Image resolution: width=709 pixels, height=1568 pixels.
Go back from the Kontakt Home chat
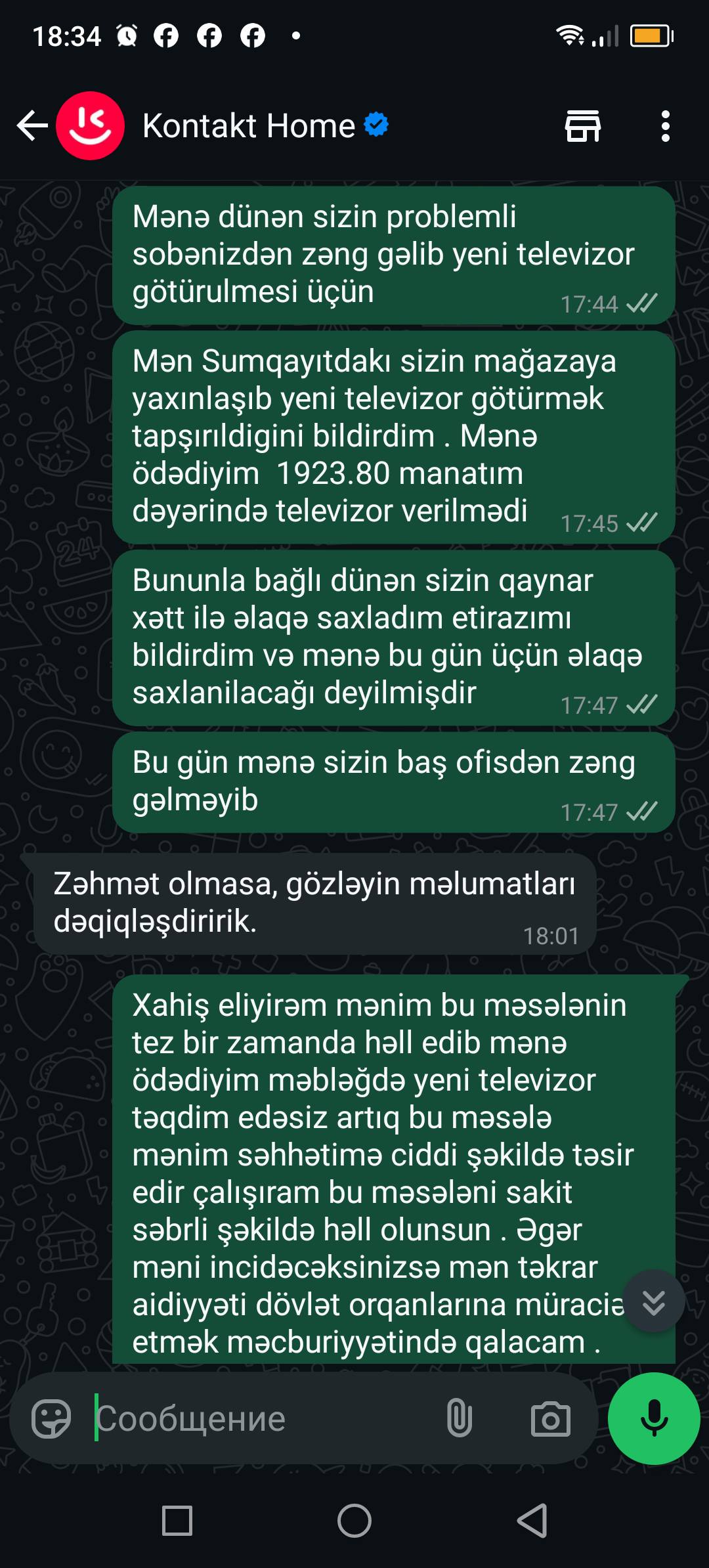coord(32,125)
